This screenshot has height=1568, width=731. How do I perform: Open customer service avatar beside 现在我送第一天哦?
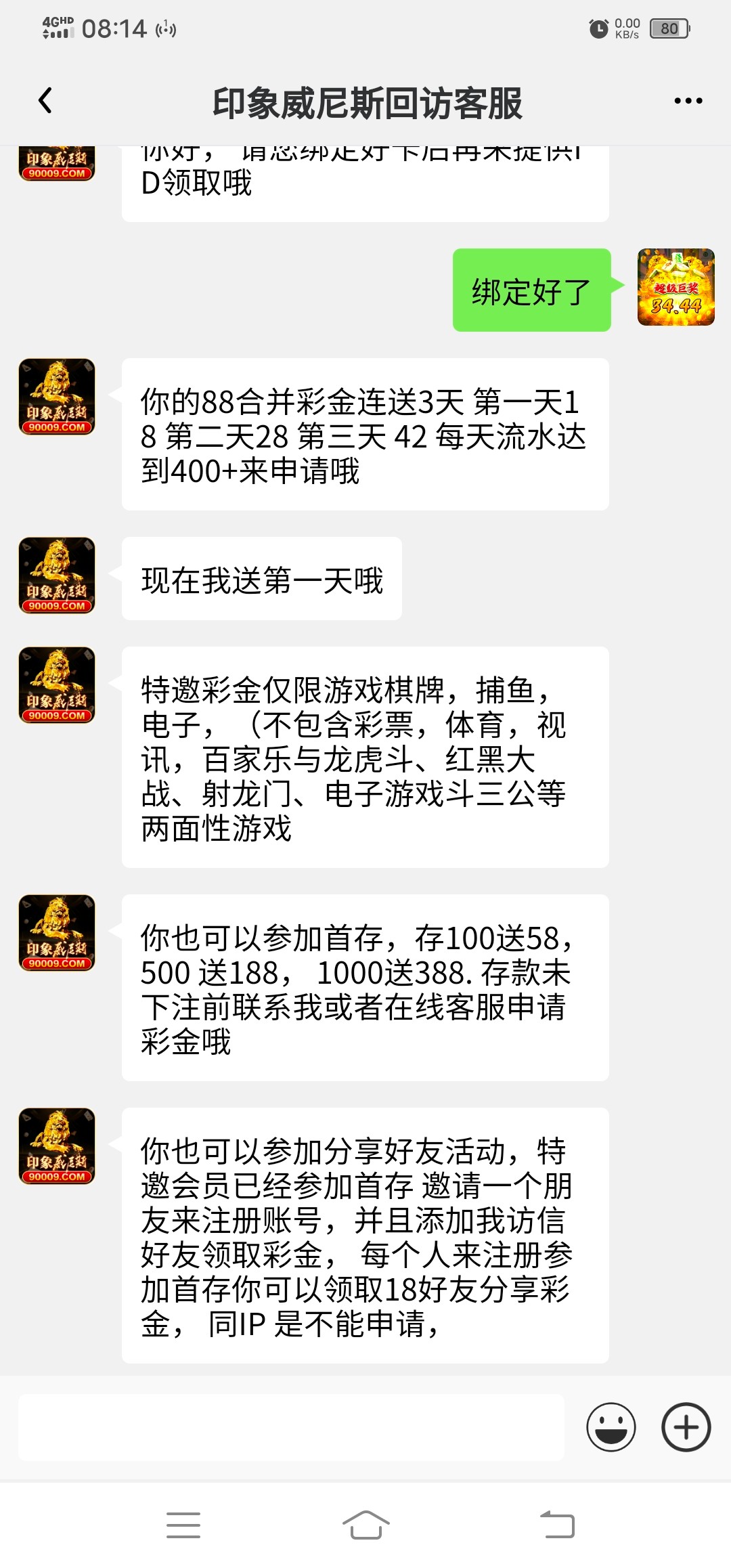(x=57, y=575)
